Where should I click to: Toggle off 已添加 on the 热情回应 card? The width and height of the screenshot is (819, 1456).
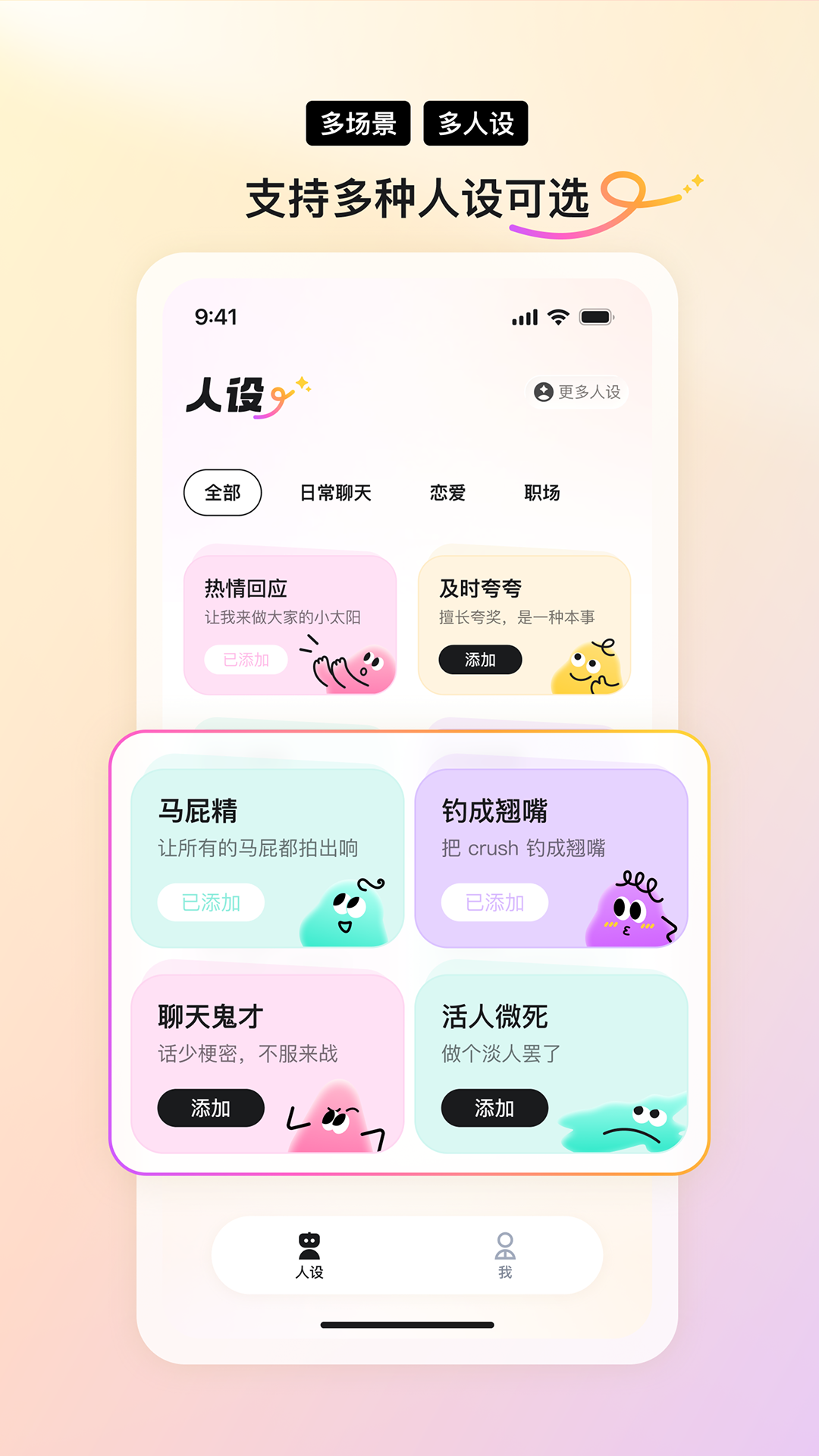246,660
